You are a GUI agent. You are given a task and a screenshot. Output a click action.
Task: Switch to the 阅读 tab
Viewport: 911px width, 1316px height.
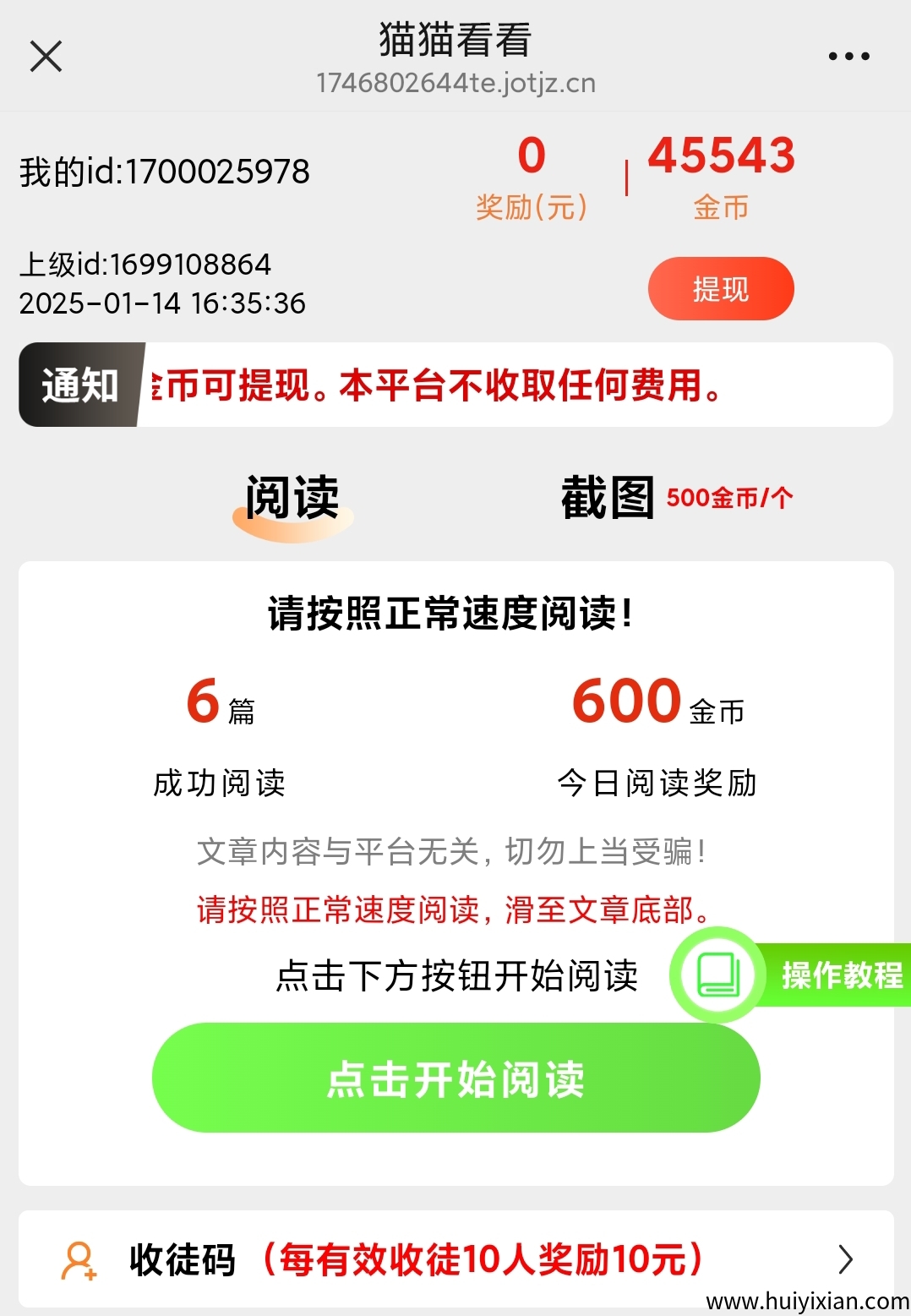tap(292, 499)
